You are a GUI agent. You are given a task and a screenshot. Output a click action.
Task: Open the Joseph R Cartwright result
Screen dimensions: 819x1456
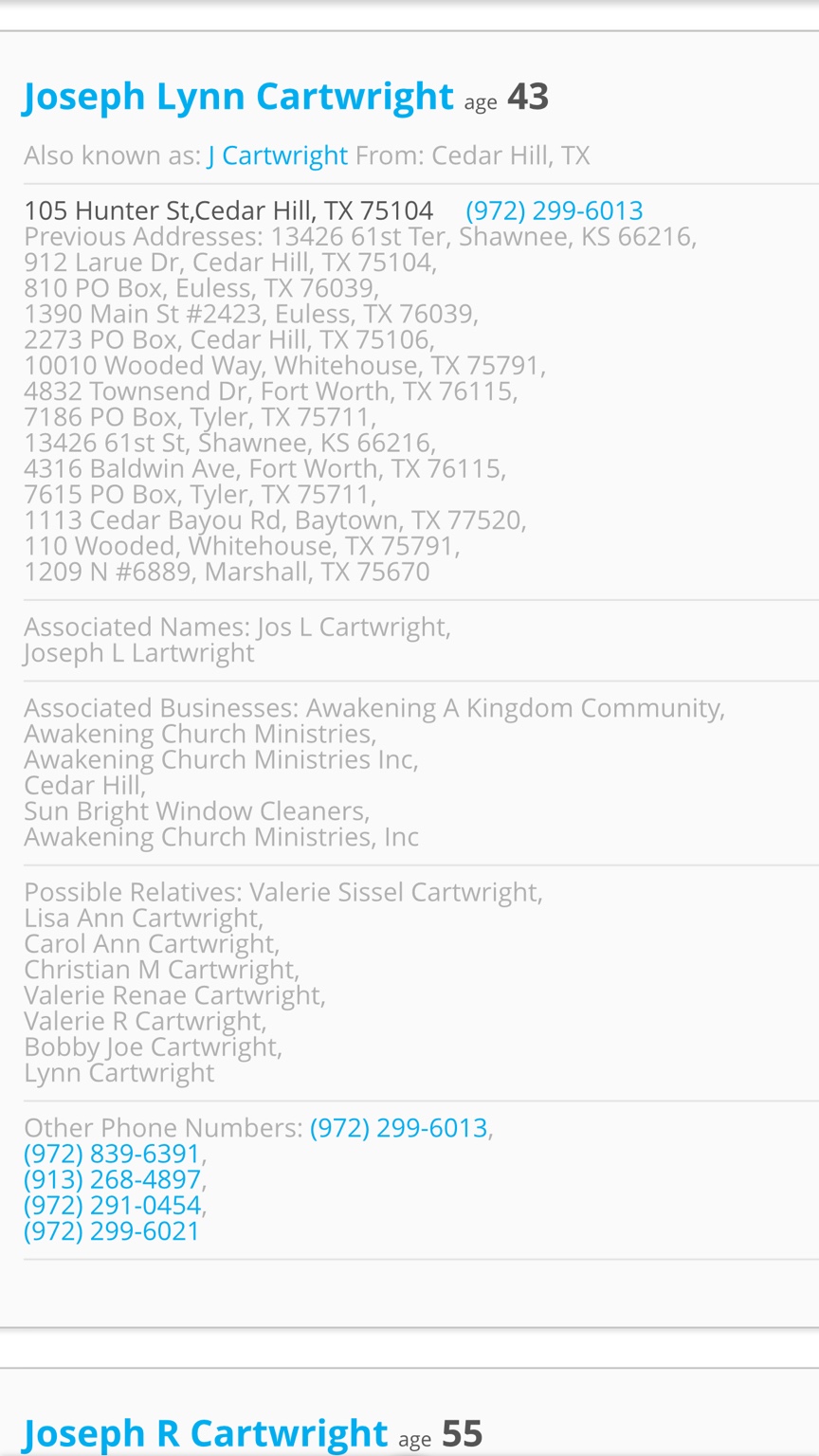(205, 1434)
